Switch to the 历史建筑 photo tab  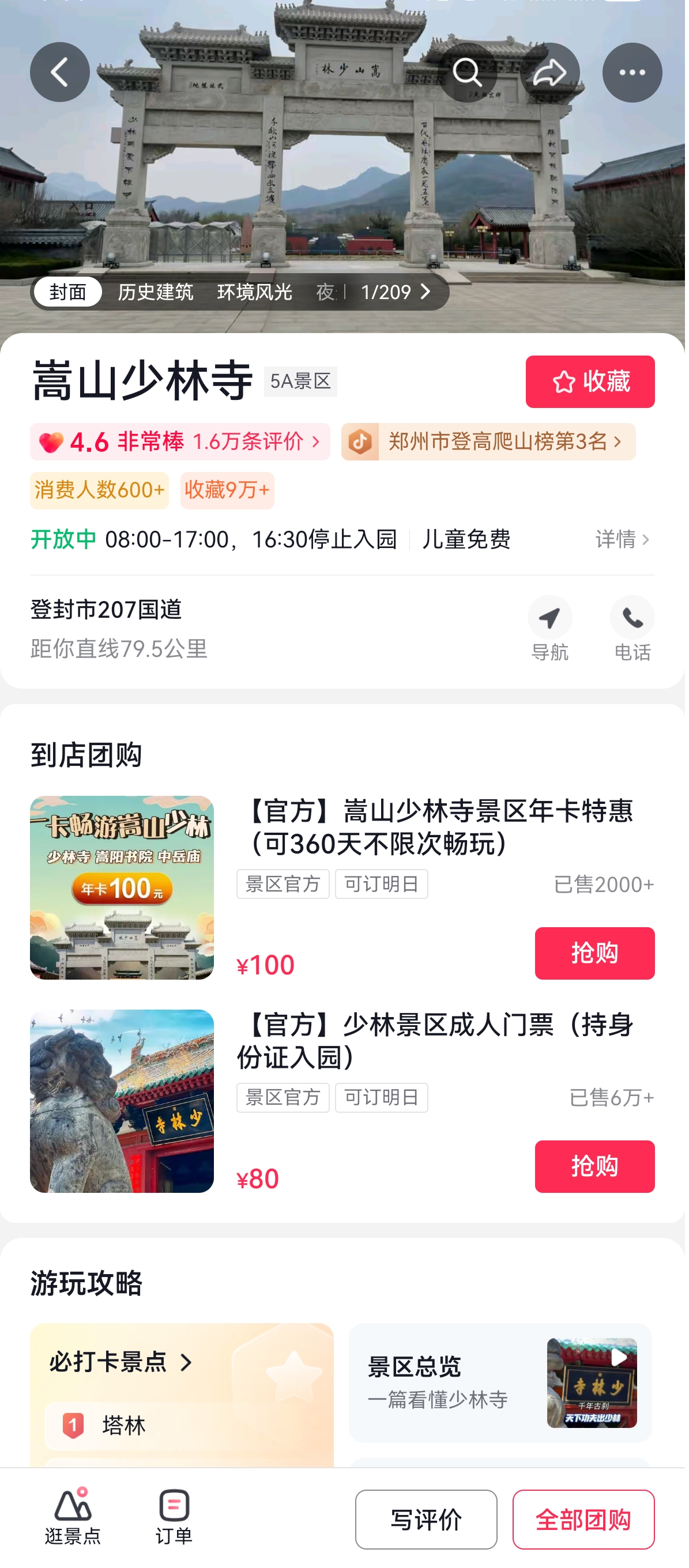tap(155, 292)
